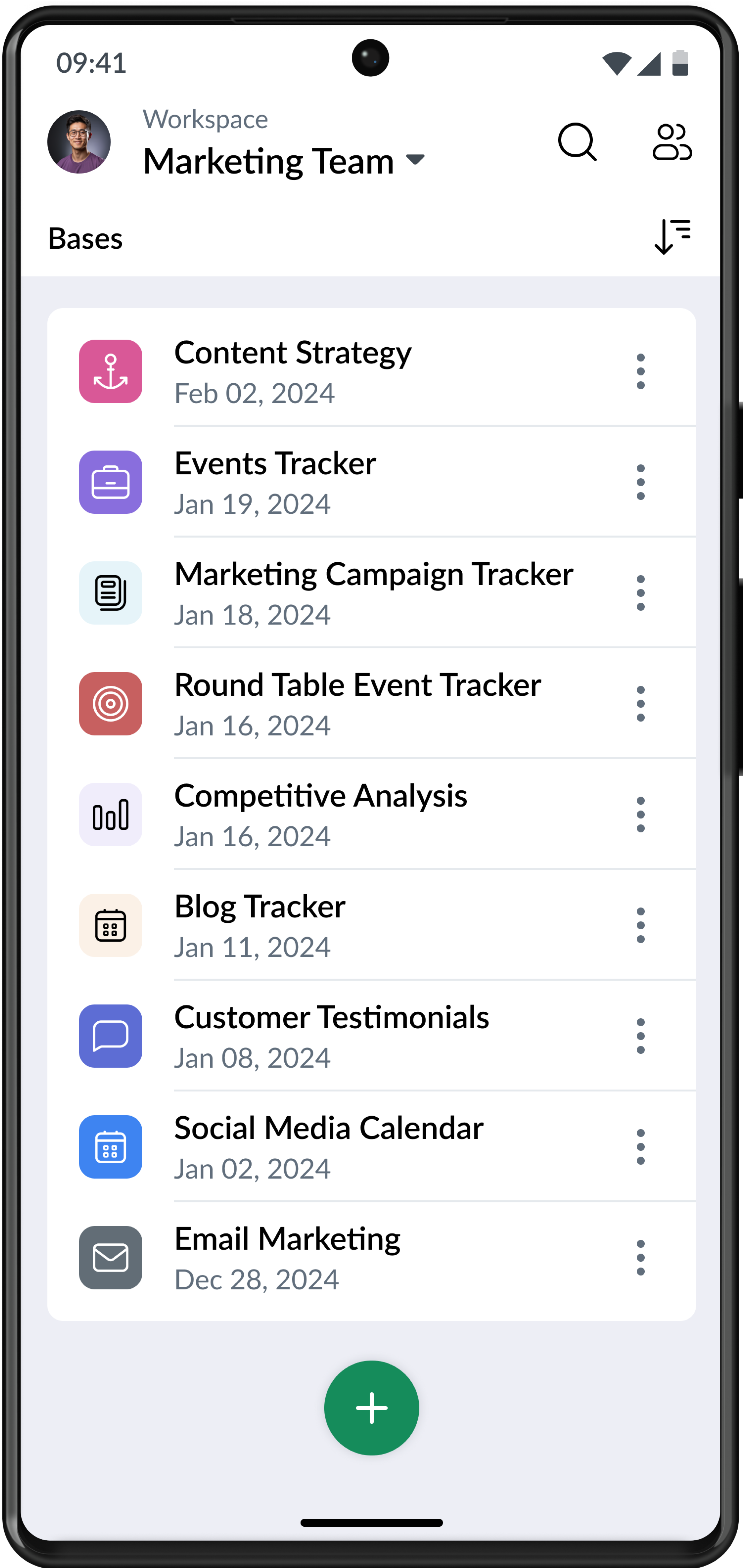Open workspace members icon
The height and width of the screenshot is (1568, 743).
click(672, 142)
